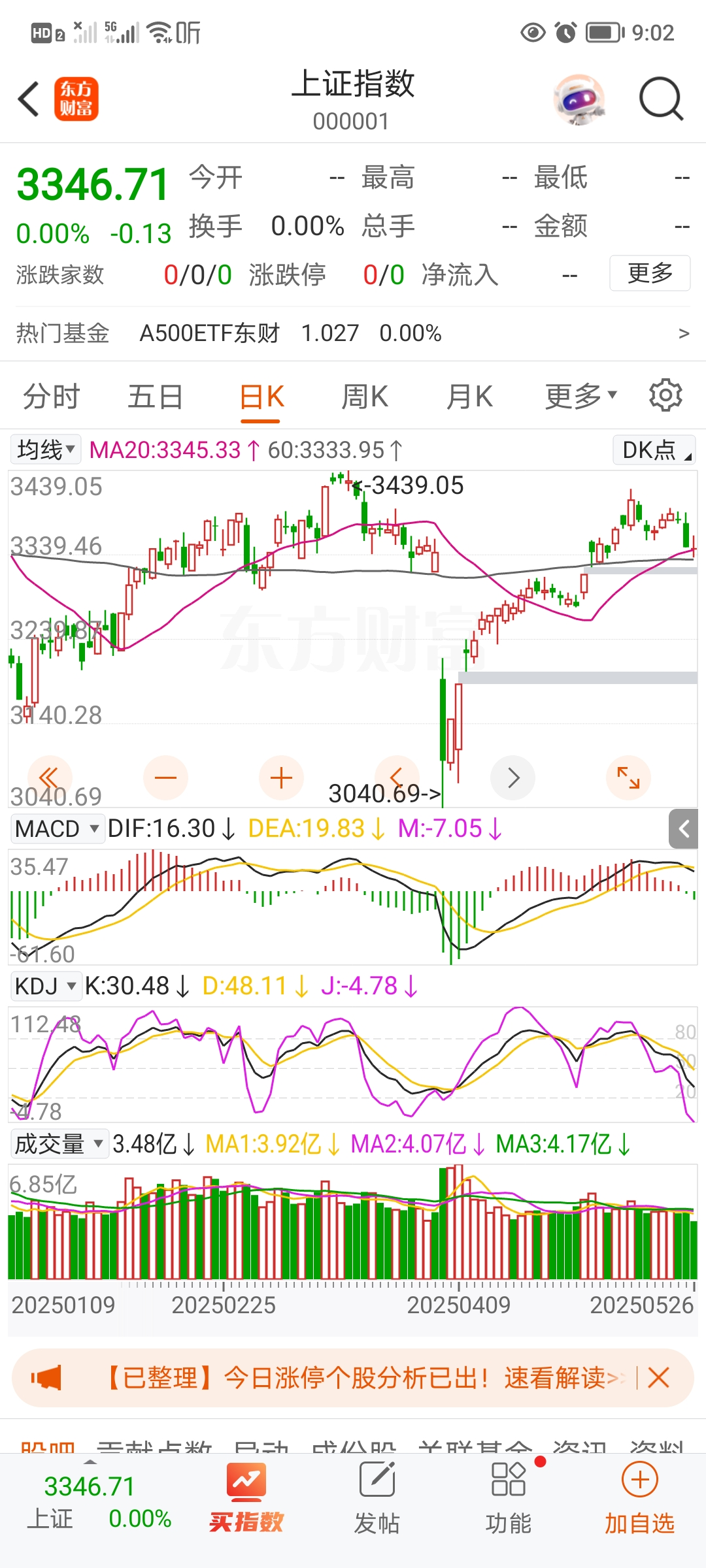Switch to the 五日 tab
The height and width of the screenshot is (1568, 706).
coord(155,397)
